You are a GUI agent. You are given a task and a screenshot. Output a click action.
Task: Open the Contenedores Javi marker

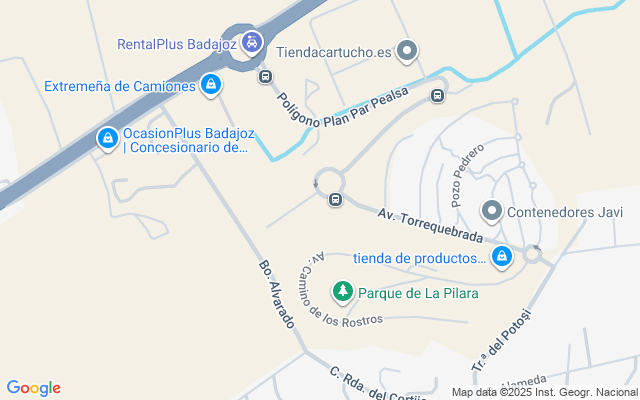click(491, 212)
